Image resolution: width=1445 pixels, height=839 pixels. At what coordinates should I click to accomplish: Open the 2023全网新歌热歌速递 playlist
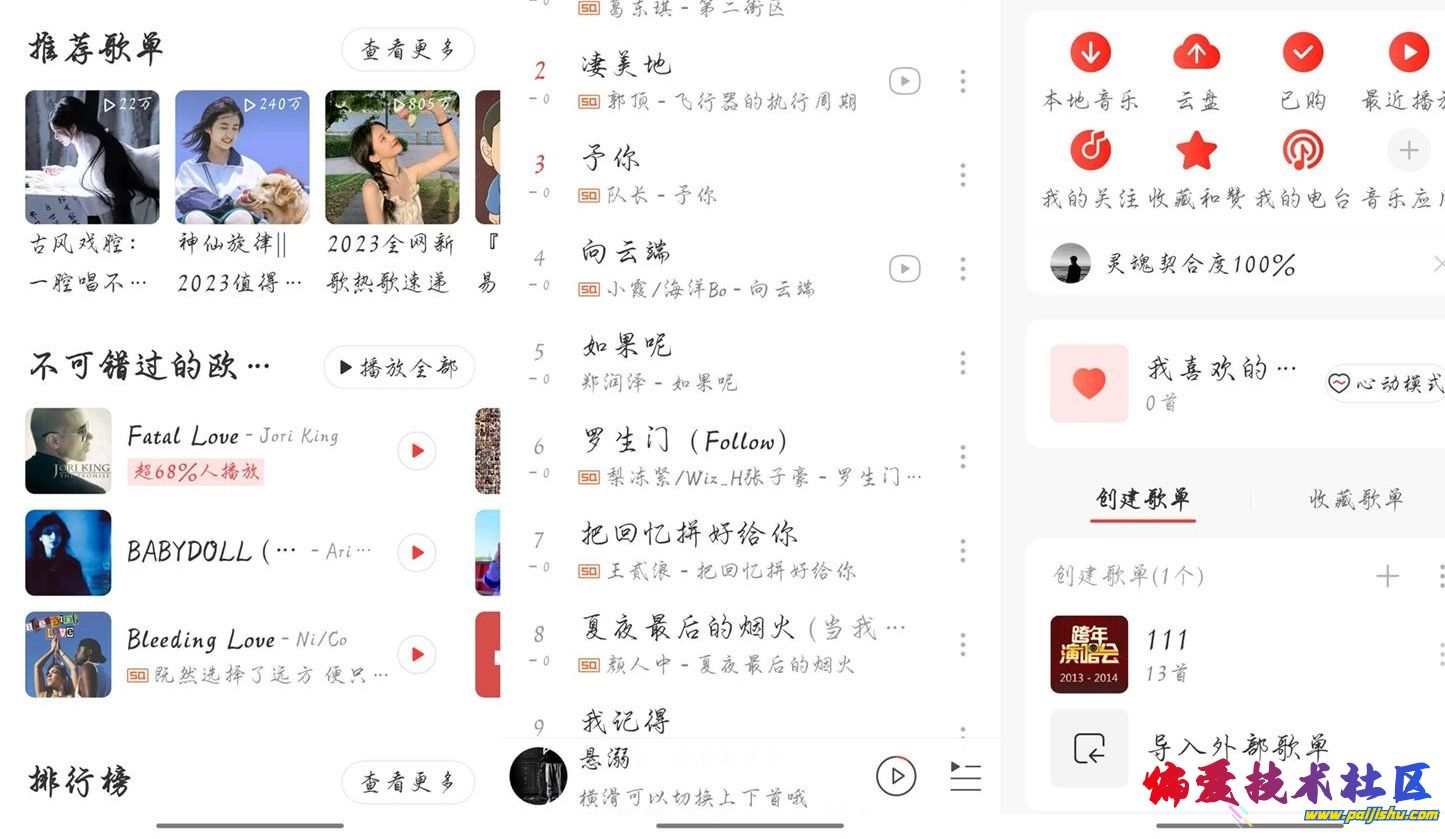(x=392, y=158)
